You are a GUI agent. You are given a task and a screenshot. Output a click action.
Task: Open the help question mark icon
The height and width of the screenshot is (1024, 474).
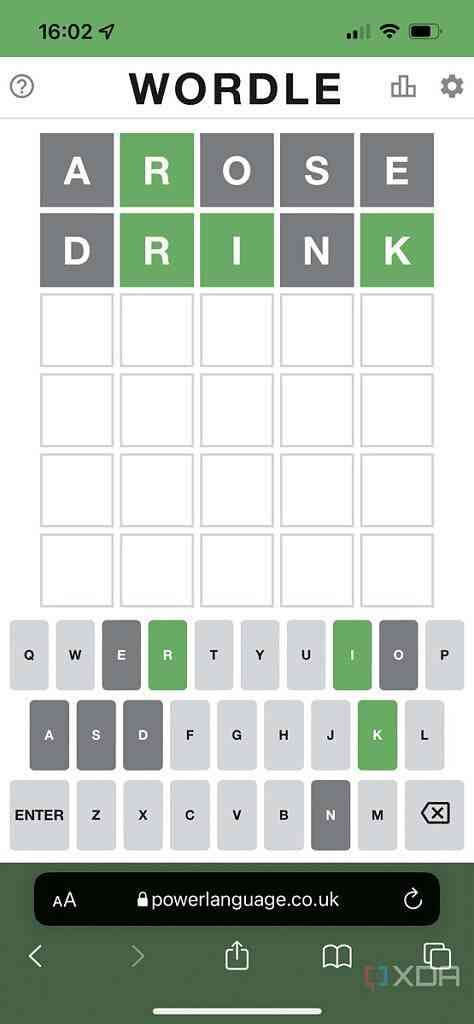coord(22,86)
